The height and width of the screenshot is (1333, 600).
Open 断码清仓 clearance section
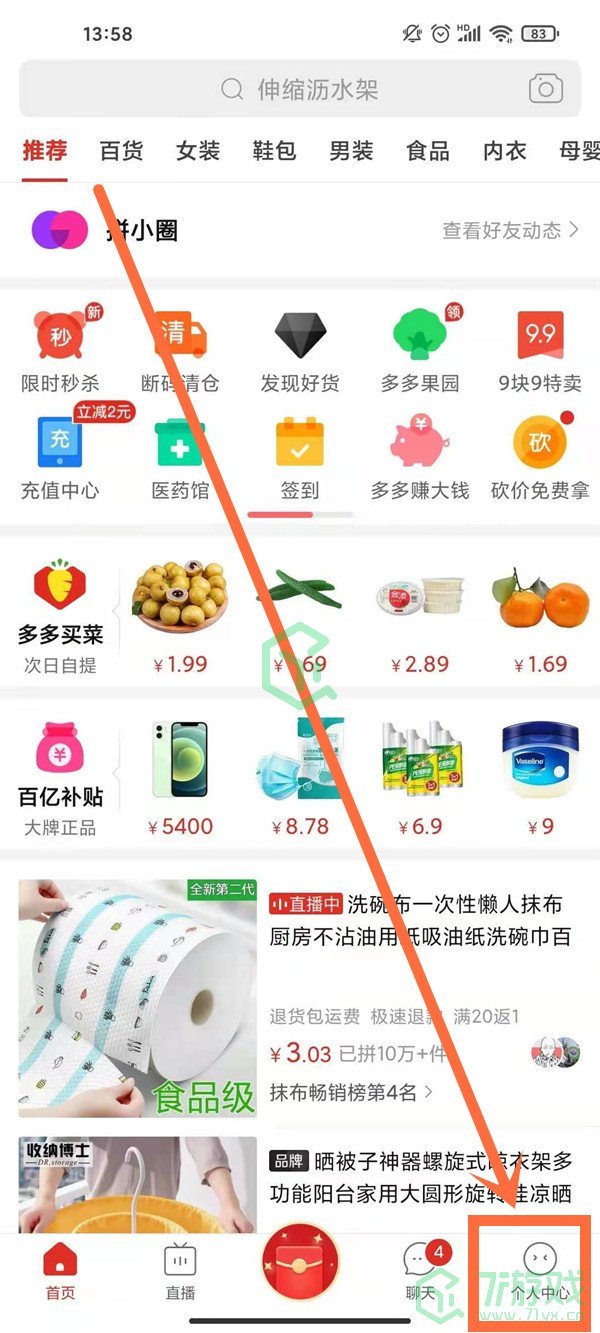point(180,350)
